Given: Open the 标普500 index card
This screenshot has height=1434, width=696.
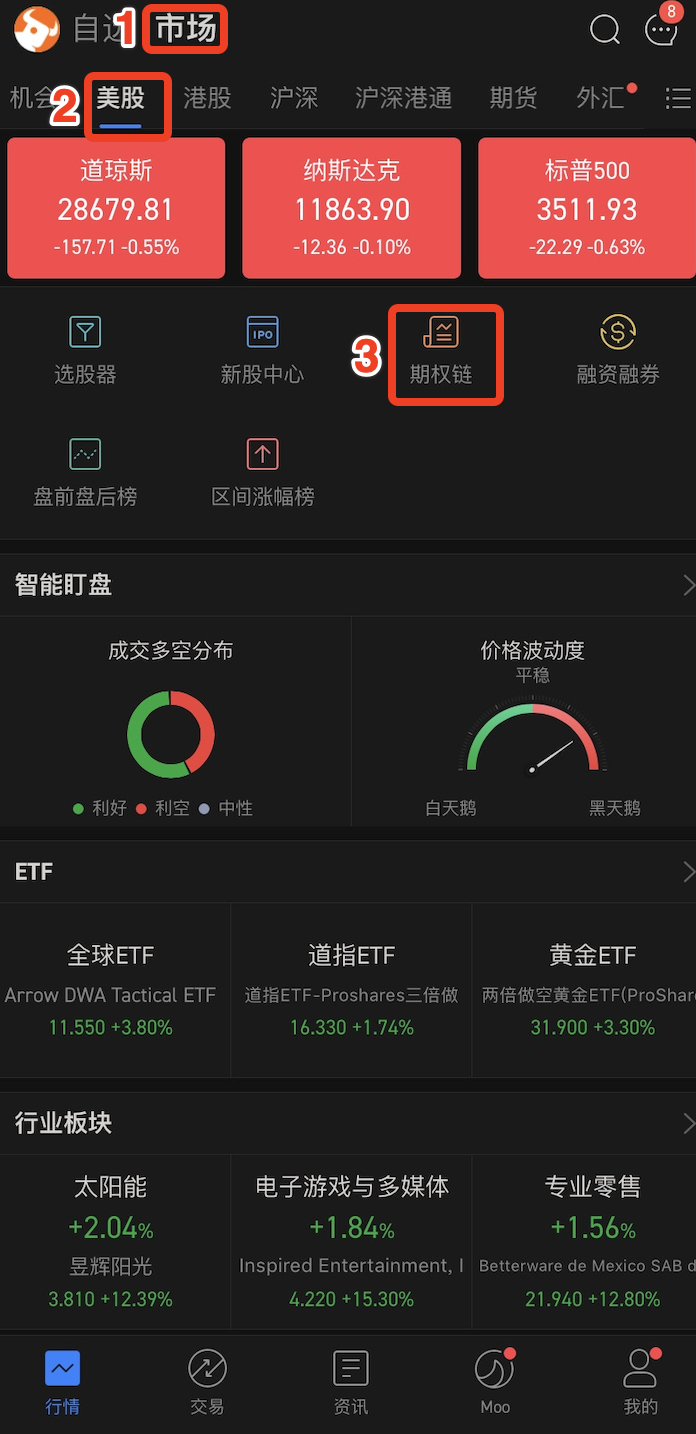Looking at the screenshot, I should click(587, 208).
